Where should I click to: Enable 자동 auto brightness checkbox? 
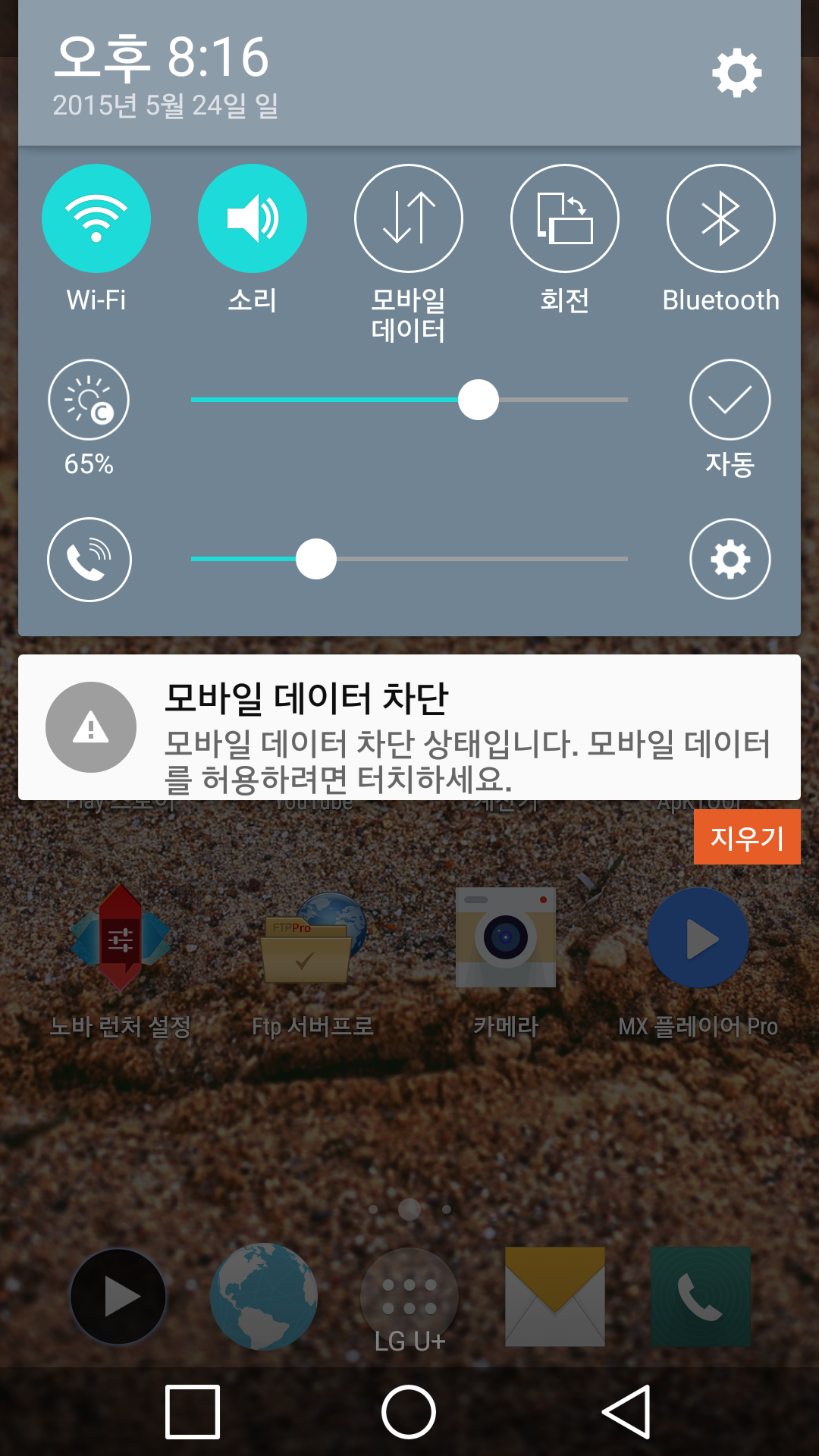[x=730, y=400]
